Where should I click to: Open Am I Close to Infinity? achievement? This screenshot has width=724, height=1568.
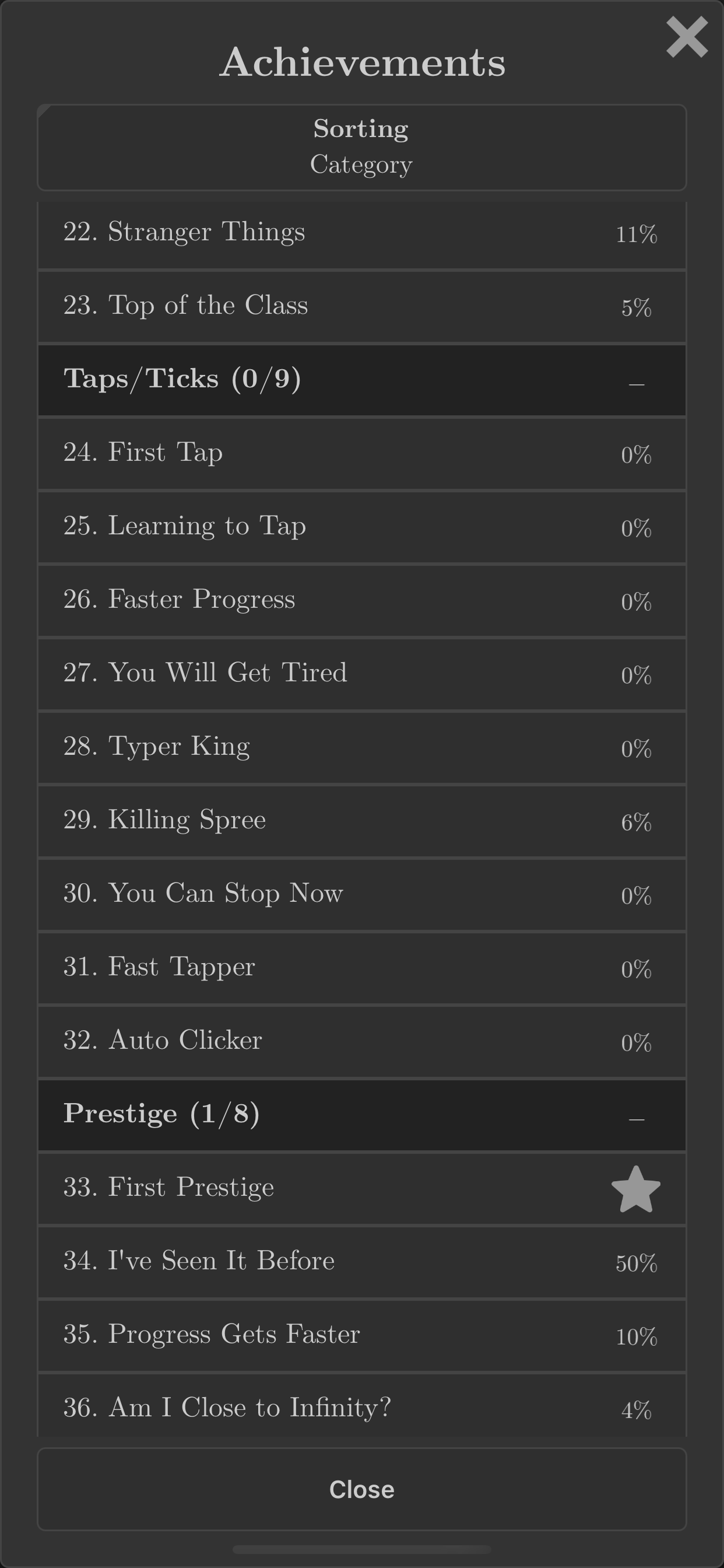[361, 1408]
